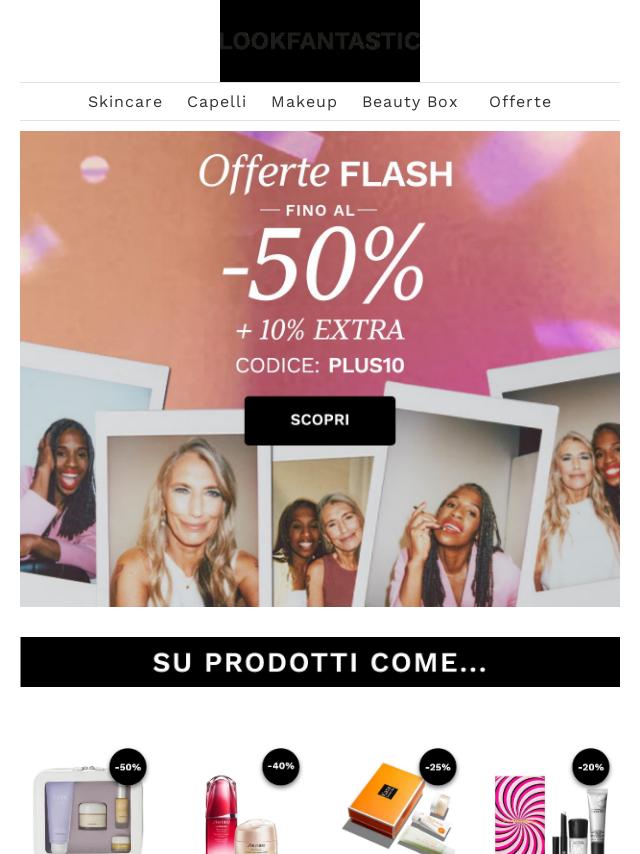Go to the Capelli section
640x854 pixels.
pyautogui.click(x=217, y=102)
